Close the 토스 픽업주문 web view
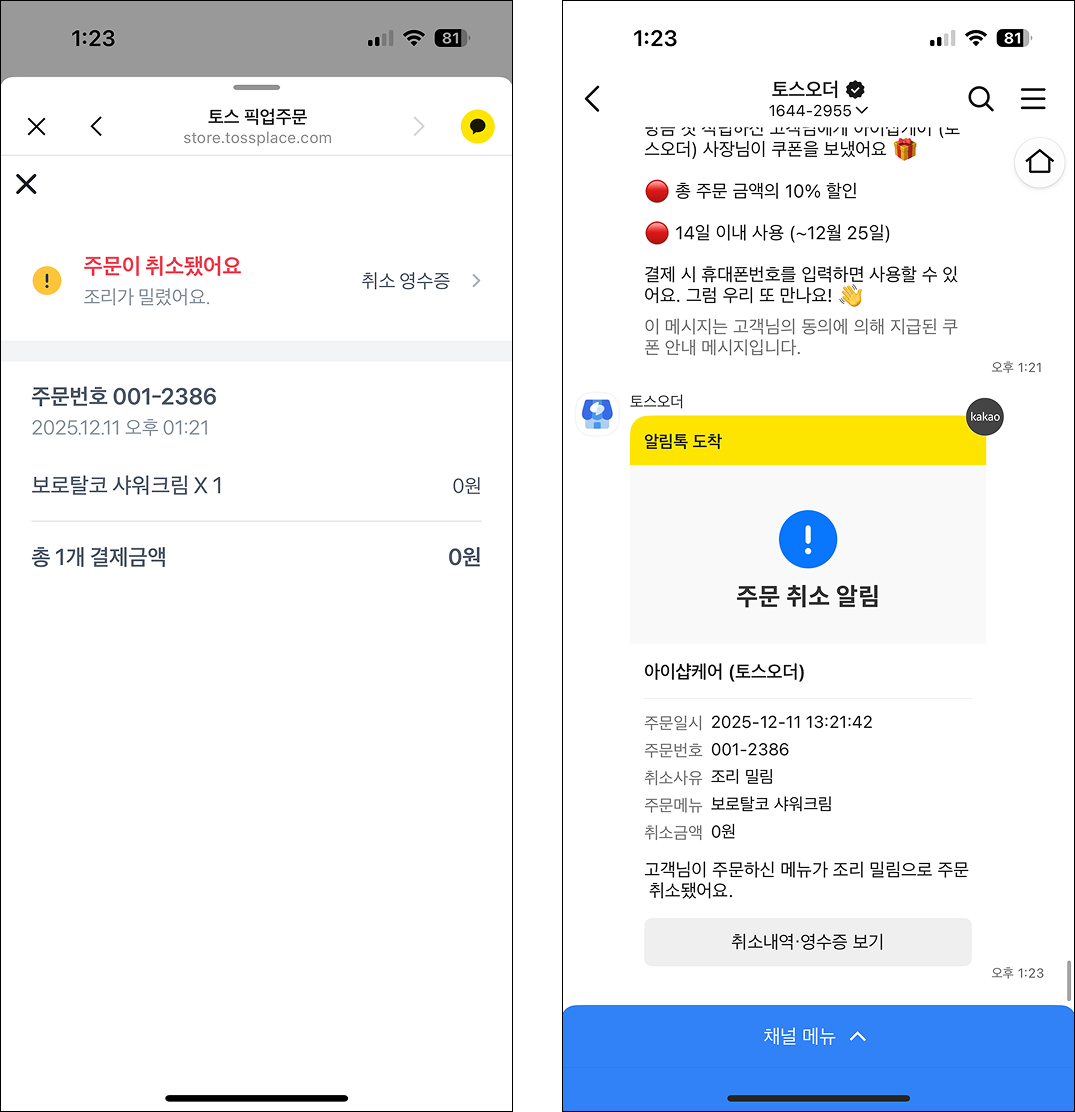 (x=37, y=126)
